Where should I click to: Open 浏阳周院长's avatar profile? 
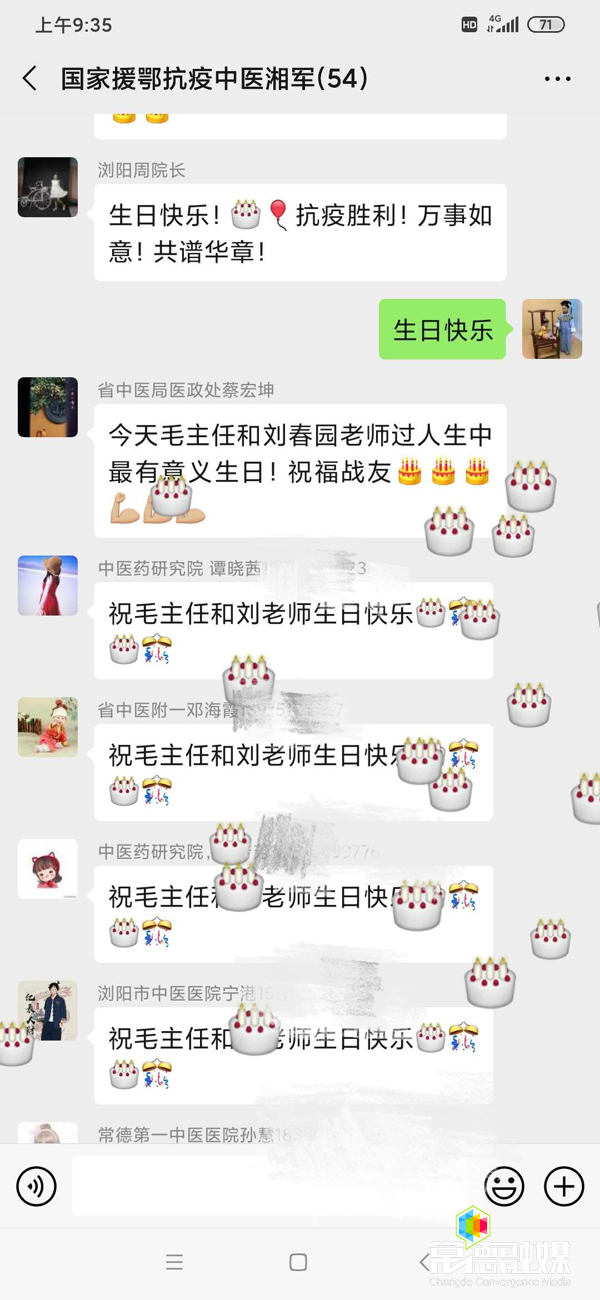click(x=47, y=187)
